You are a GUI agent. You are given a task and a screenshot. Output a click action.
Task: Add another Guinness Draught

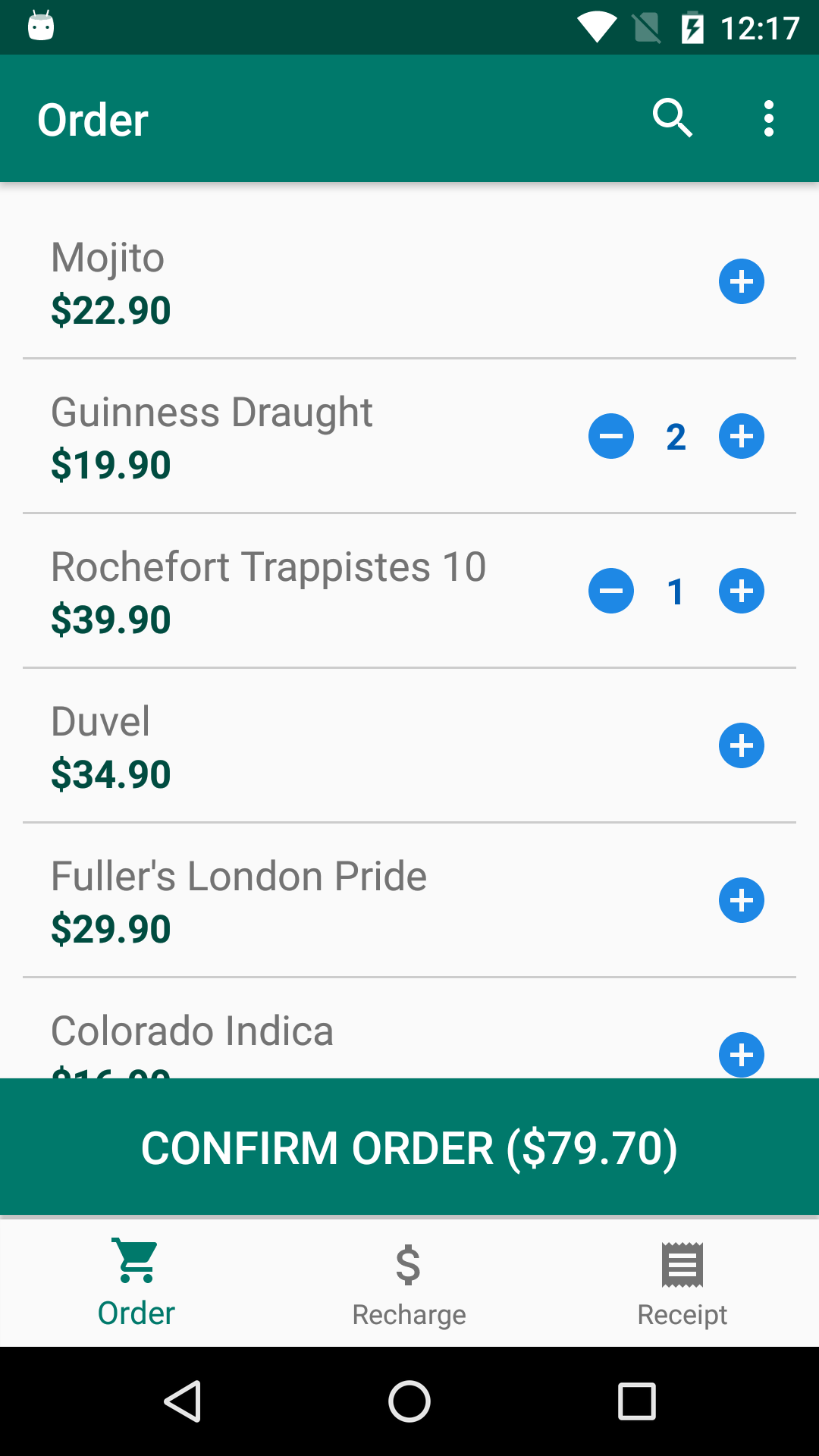click(x=741, y=436)
